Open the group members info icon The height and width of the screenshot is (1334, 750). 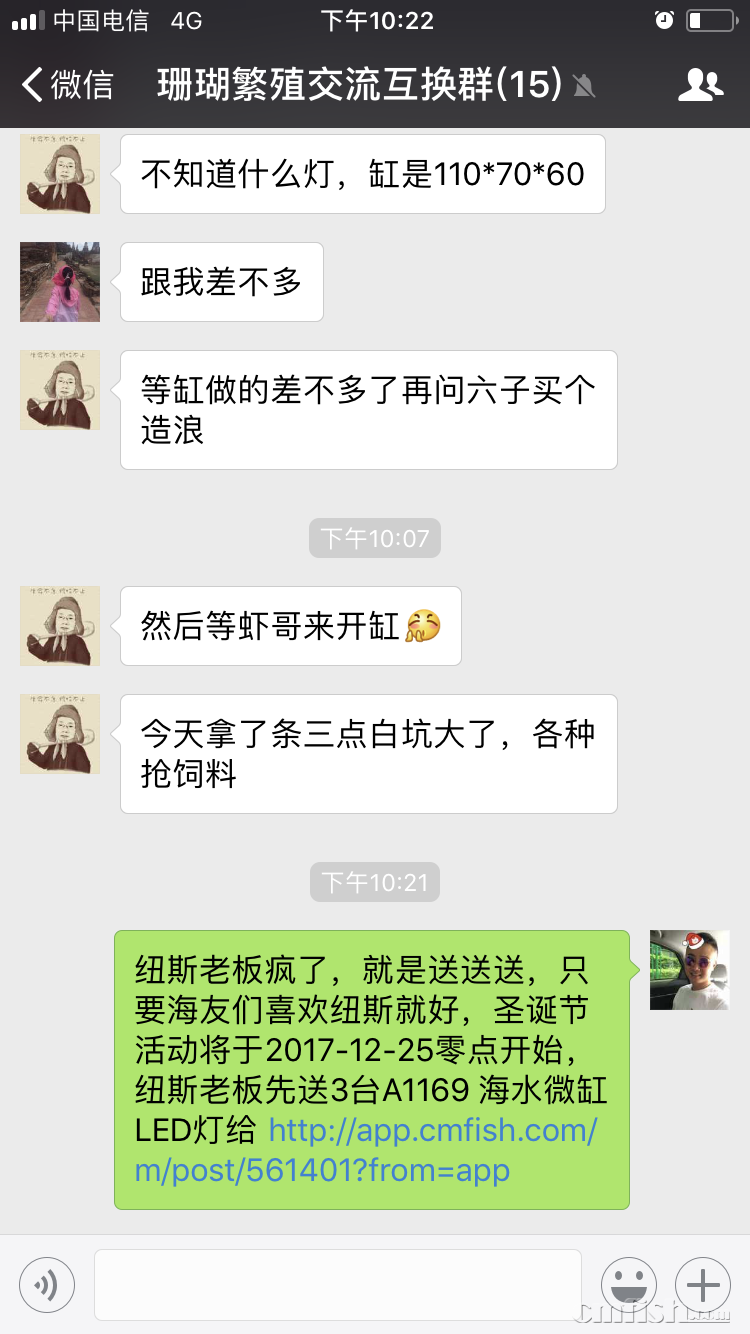(x=699, y=85)
